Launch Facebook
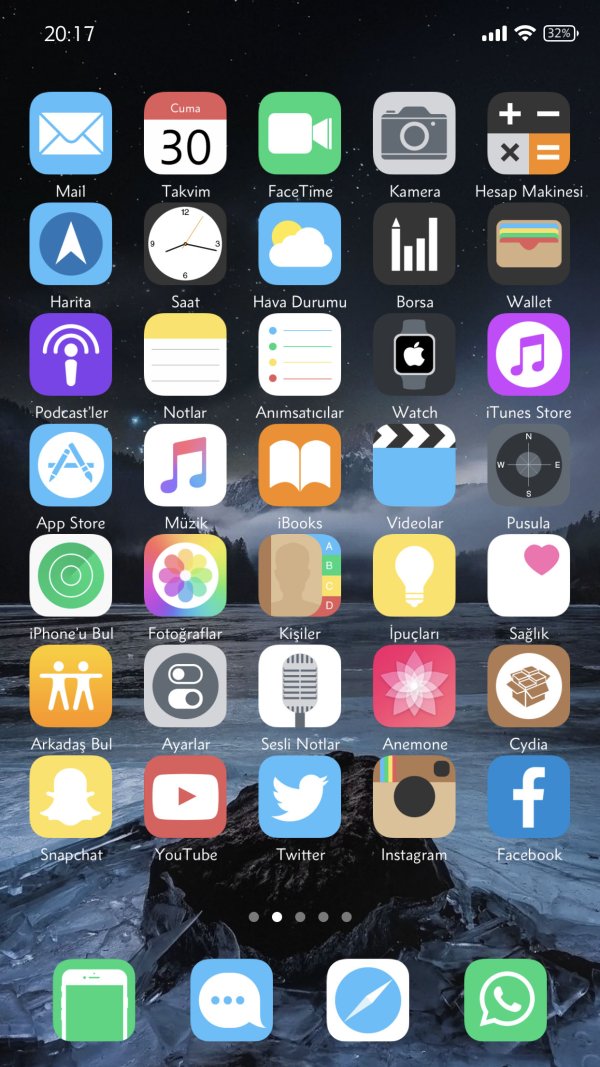 (x=528, y=797)
